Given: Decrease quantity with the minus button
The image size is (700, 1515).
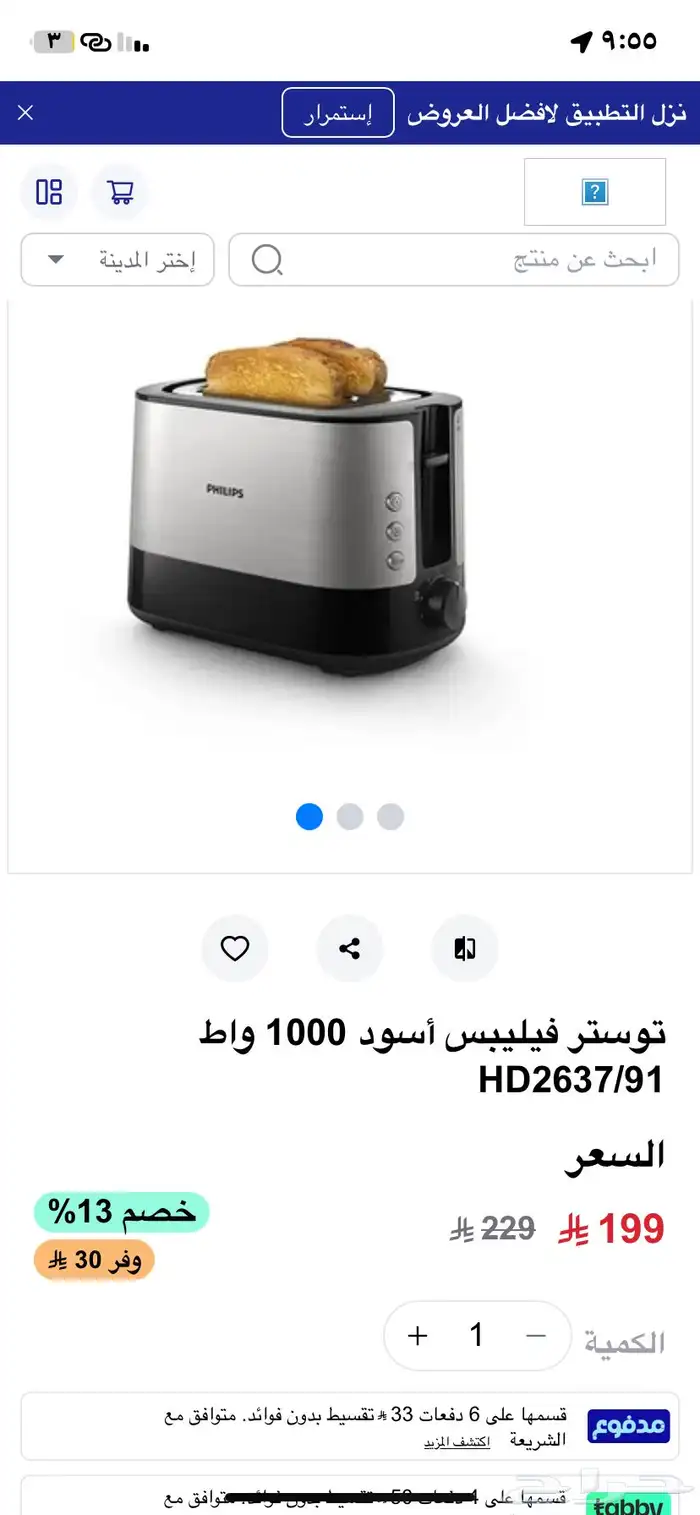Looking at the screenshot, I should [x=536, y=1335].
